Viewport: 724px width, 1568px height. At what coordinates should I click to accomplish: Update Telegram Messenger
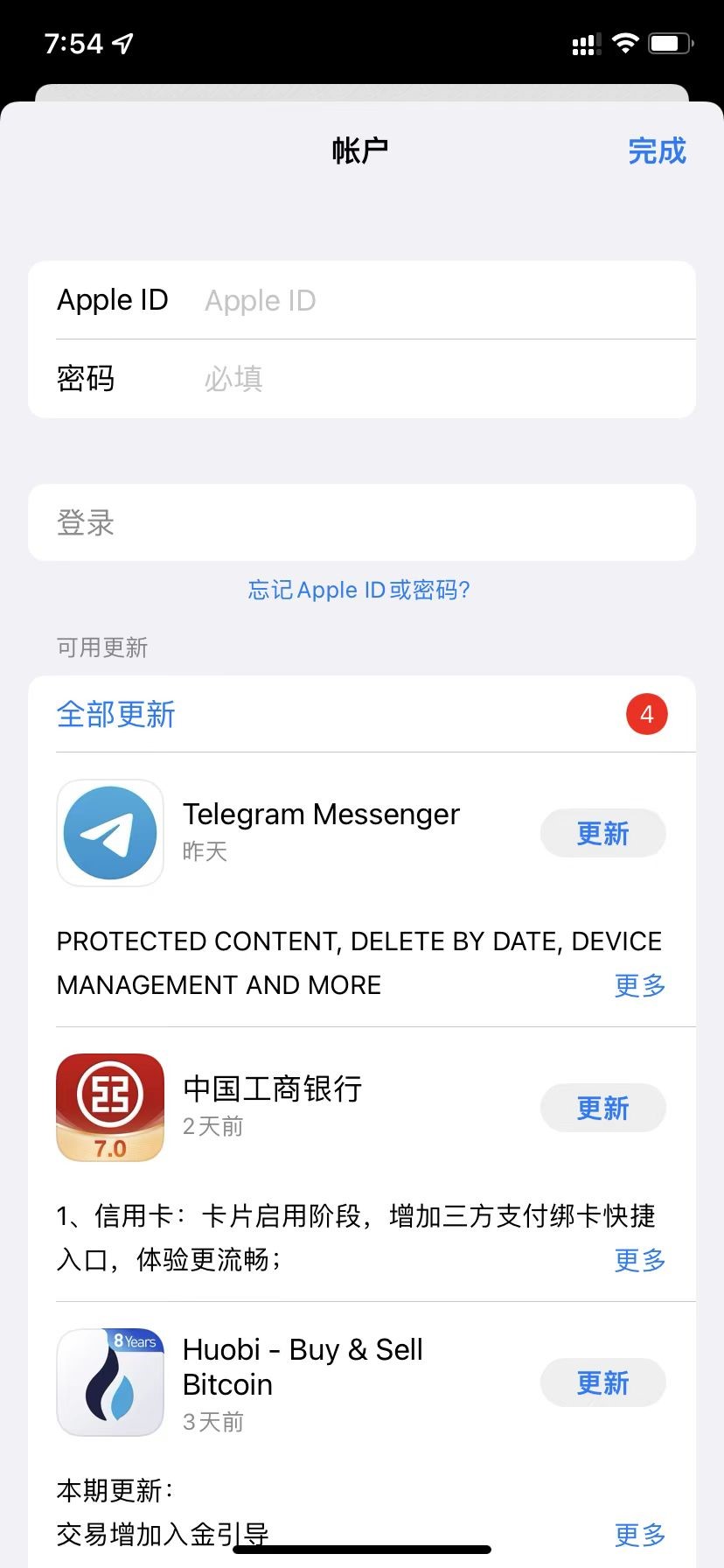(602, 833)
